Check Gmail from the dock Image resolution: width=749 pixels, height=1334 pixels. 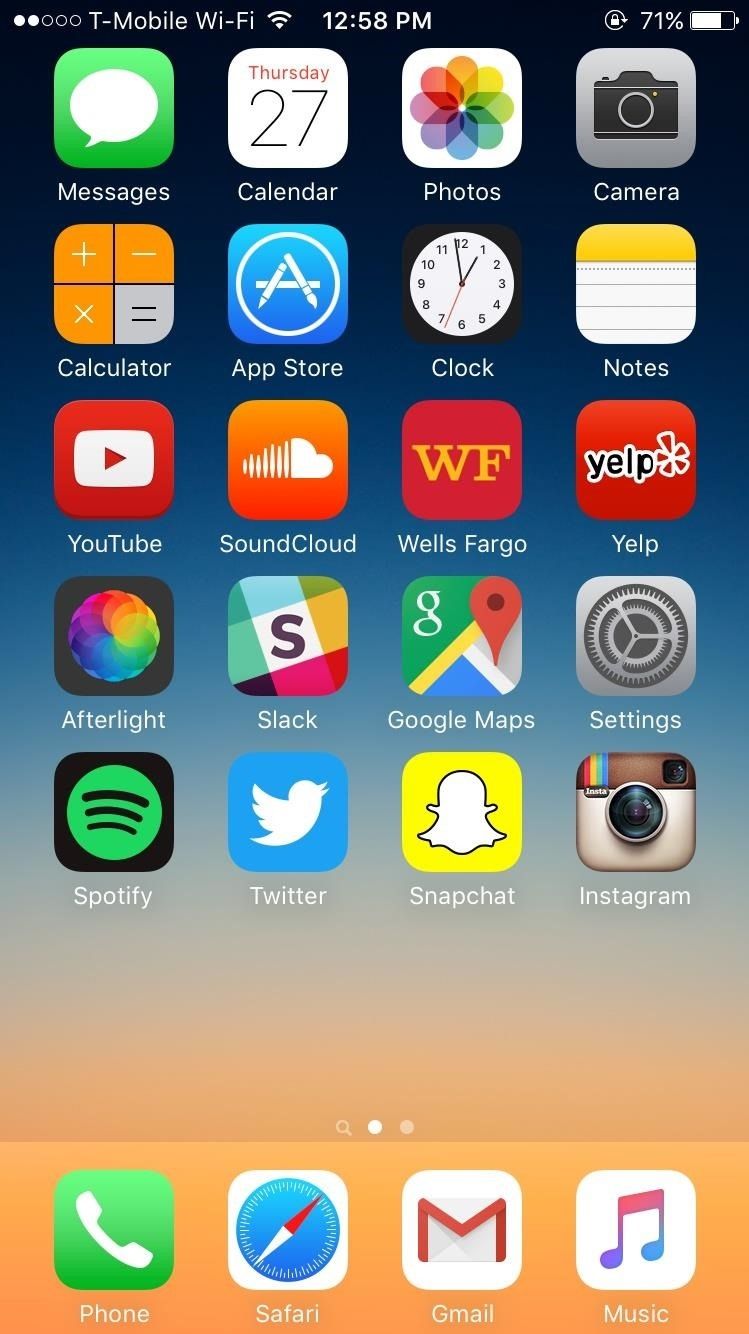click(x=462, y=1231)
